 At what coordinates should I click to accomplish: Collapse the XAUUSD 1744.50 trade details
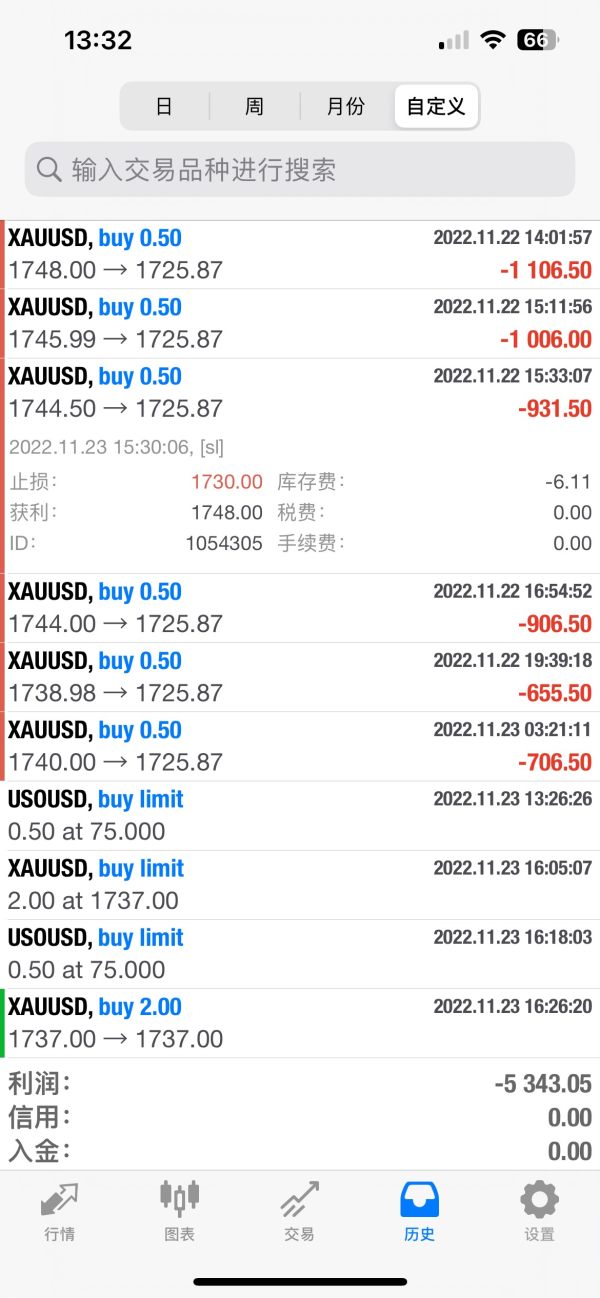(x=300, y=393)
